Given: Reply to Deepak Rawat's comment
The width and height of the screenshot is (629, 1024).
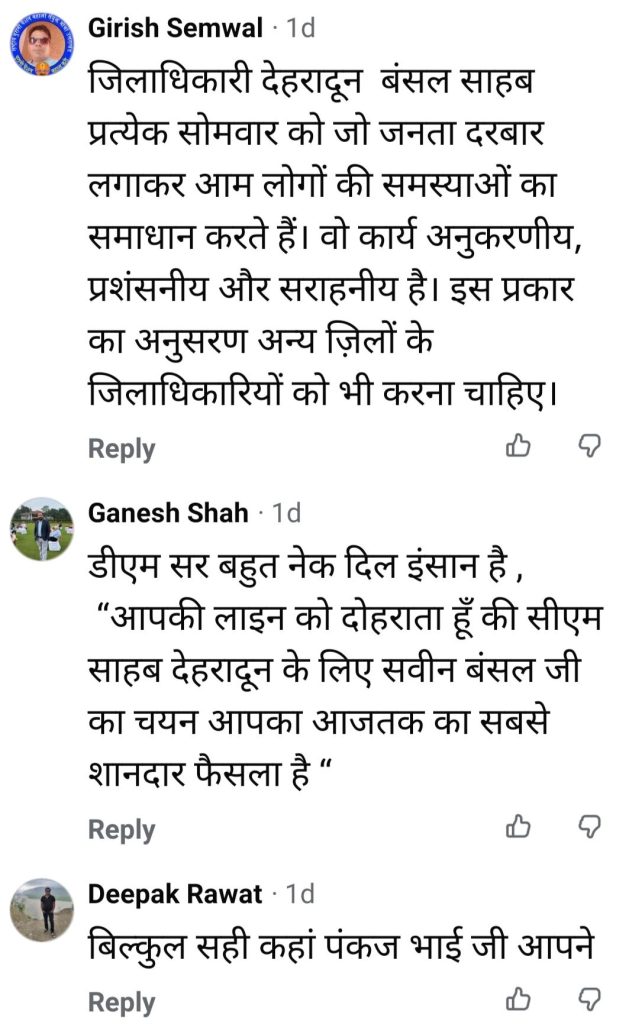Looking at the screenshot, I should click(122, 1002).
